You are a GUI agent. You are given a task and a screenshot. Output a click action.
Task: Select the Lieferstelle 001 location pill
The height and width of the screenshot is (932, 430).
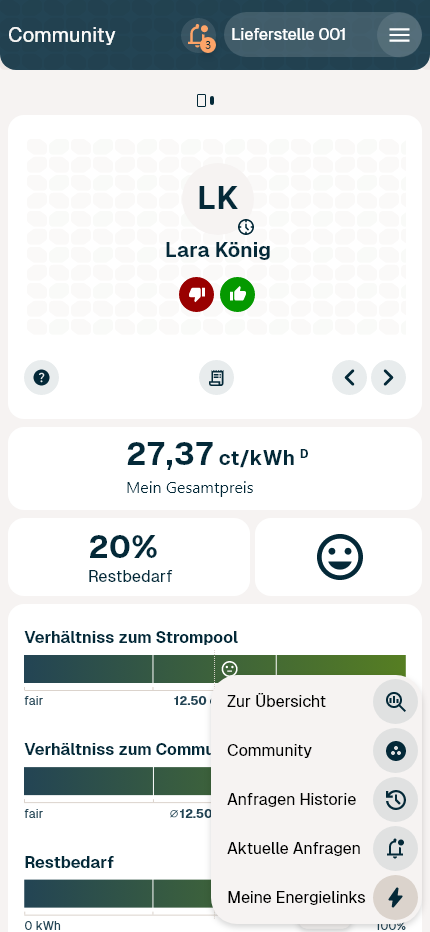300,35
